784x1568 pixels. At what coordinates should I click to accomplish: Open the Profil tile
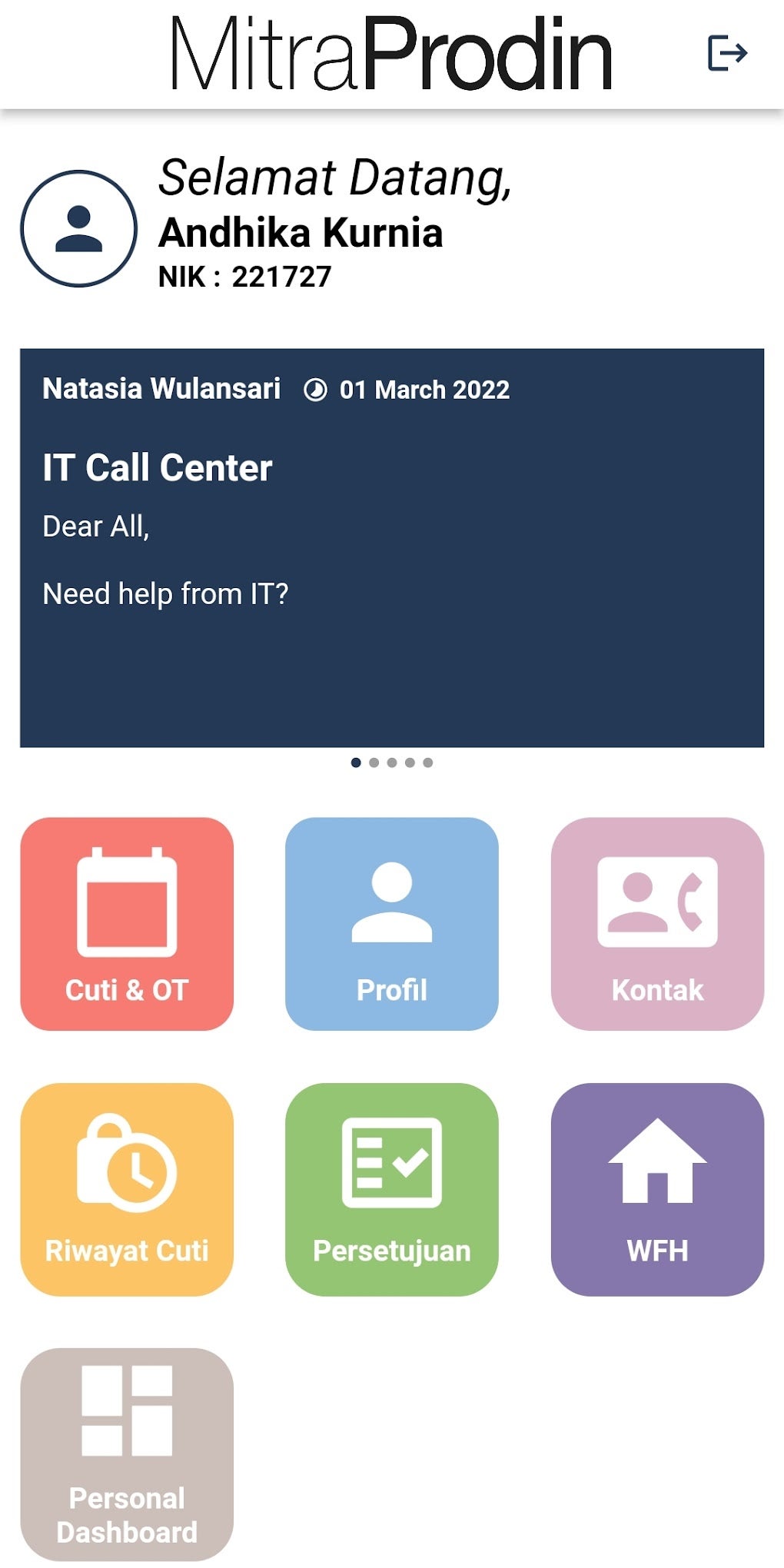click(x=392, y=923)
